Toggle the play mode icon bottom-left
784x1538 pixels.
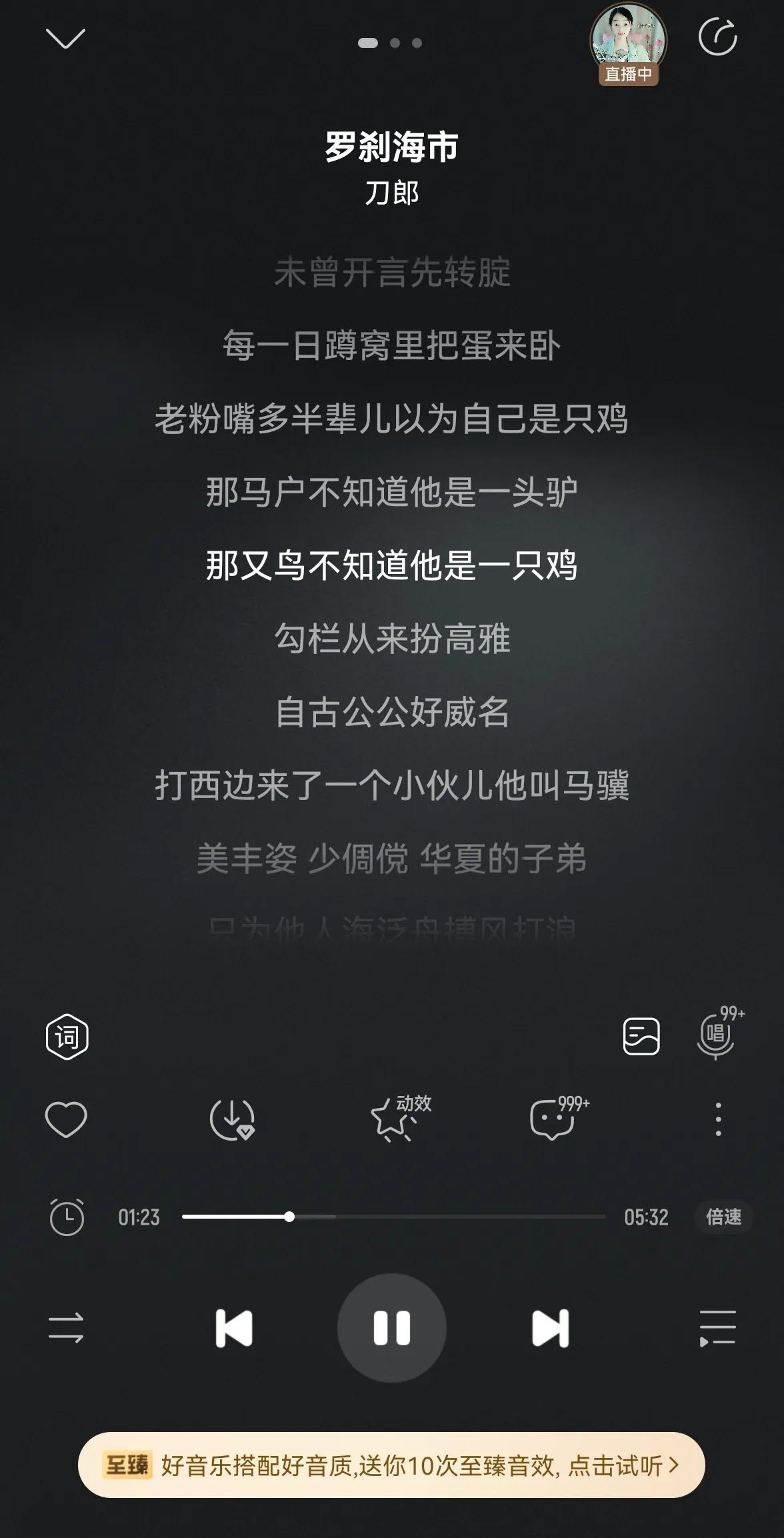coord(67,1329)
